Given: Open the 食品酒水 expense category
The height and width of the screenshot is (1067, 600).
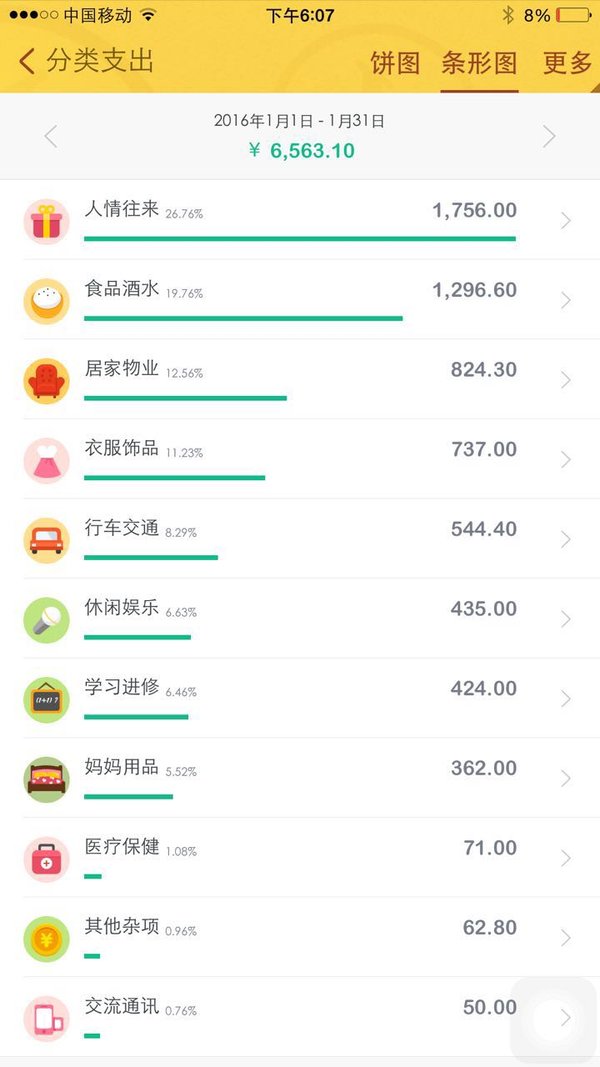Looking at the screenshot, I should pos(300,299).
